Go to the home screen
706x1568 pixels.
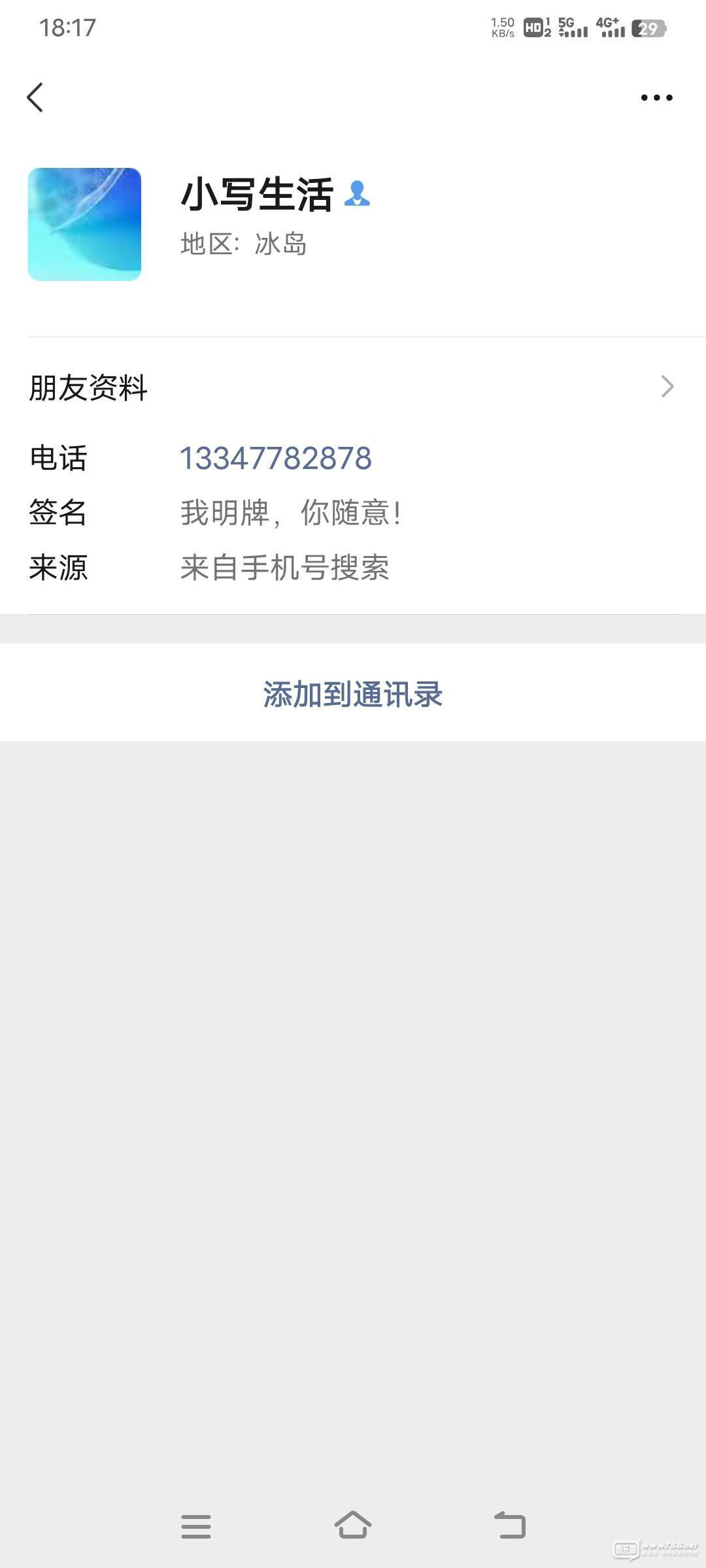[353, 1526]
